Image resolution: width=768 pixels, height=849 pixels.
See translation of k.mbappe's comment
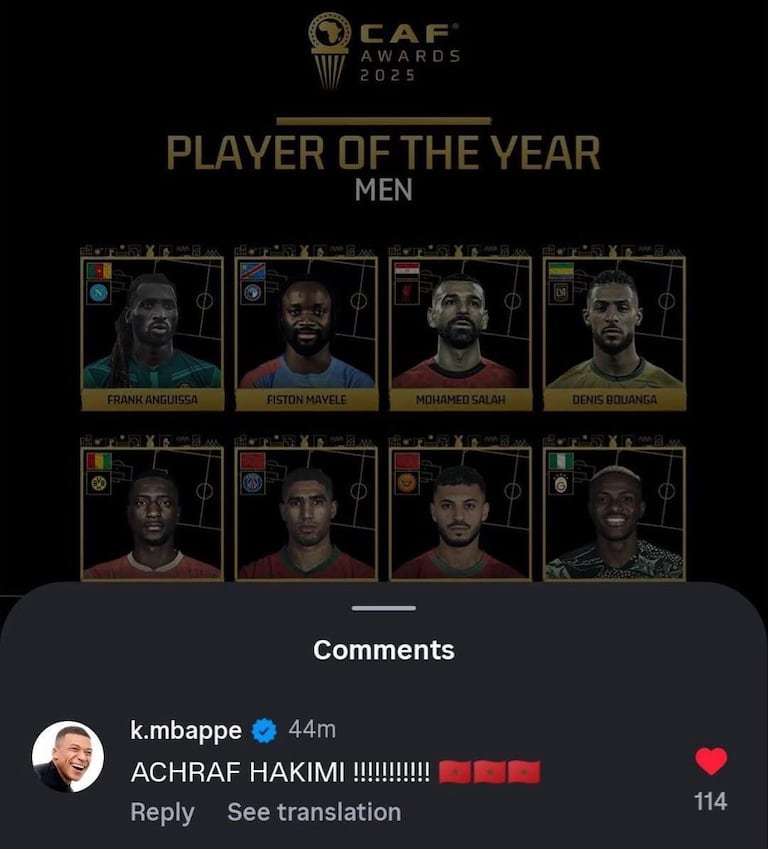pyautogui.click(x=314, y=812)
